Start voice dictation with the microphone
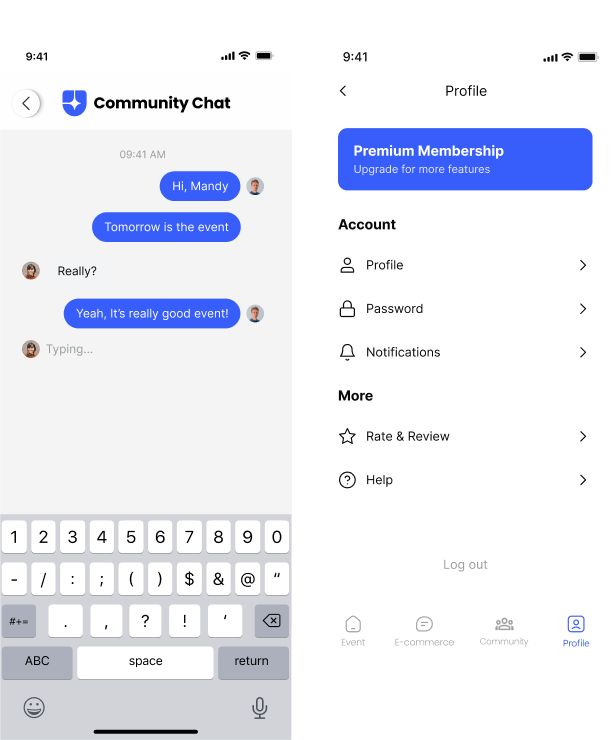 259,708
